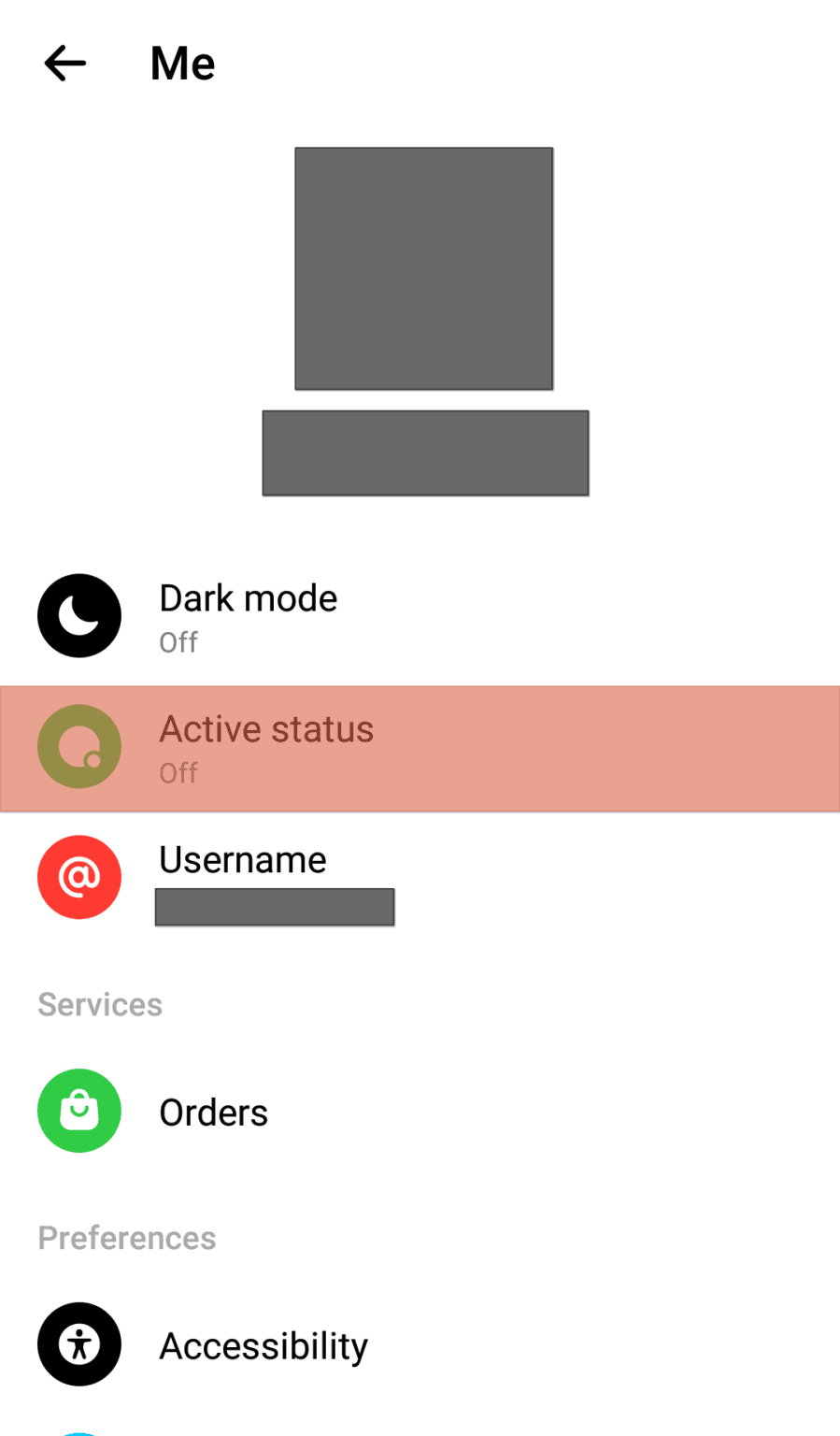
Task: Click the green Orders shopping bag icon
Action: coord(79,1111)
